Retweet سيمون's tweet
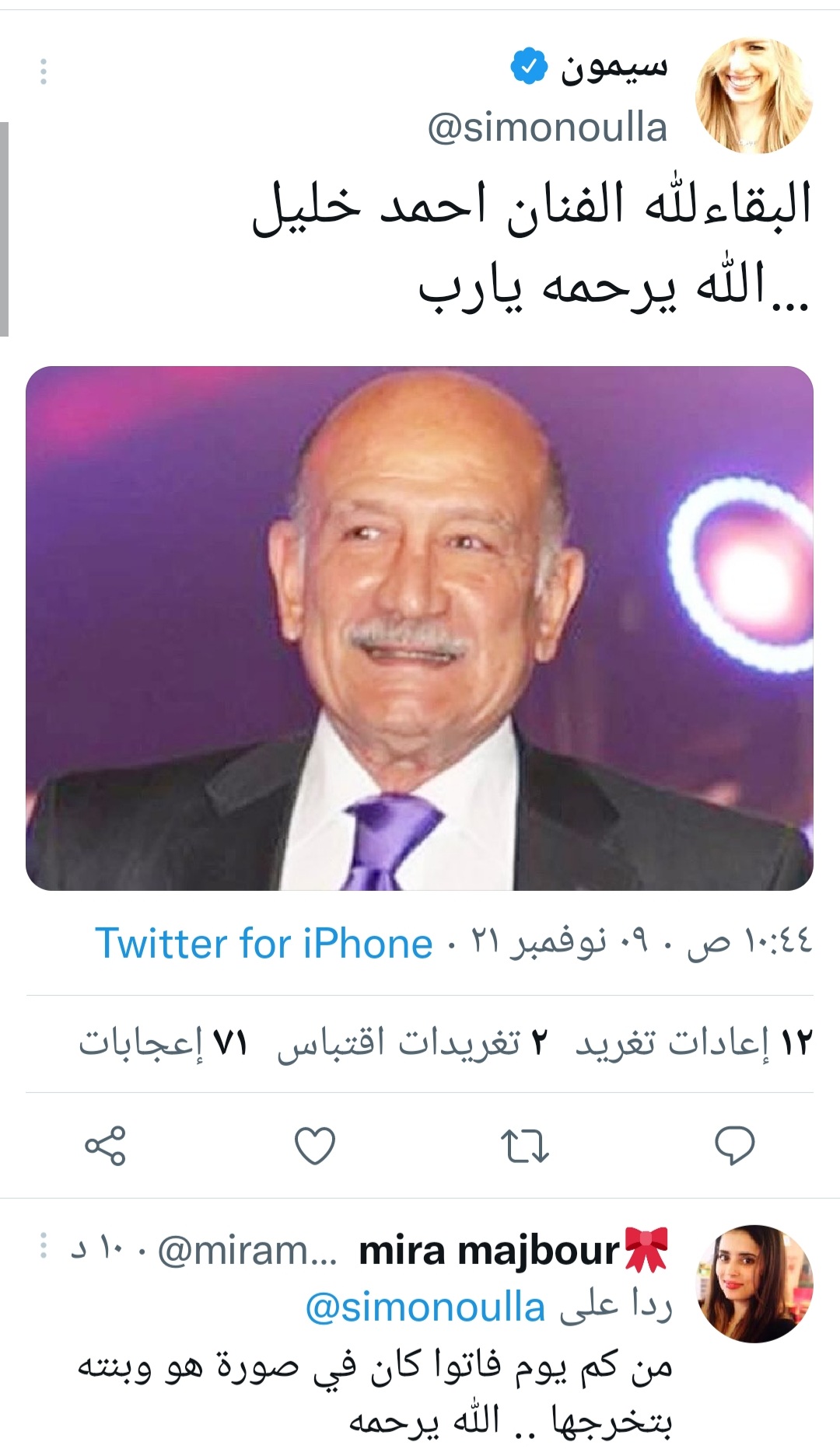840x1456 pixels. point(524,1146)
